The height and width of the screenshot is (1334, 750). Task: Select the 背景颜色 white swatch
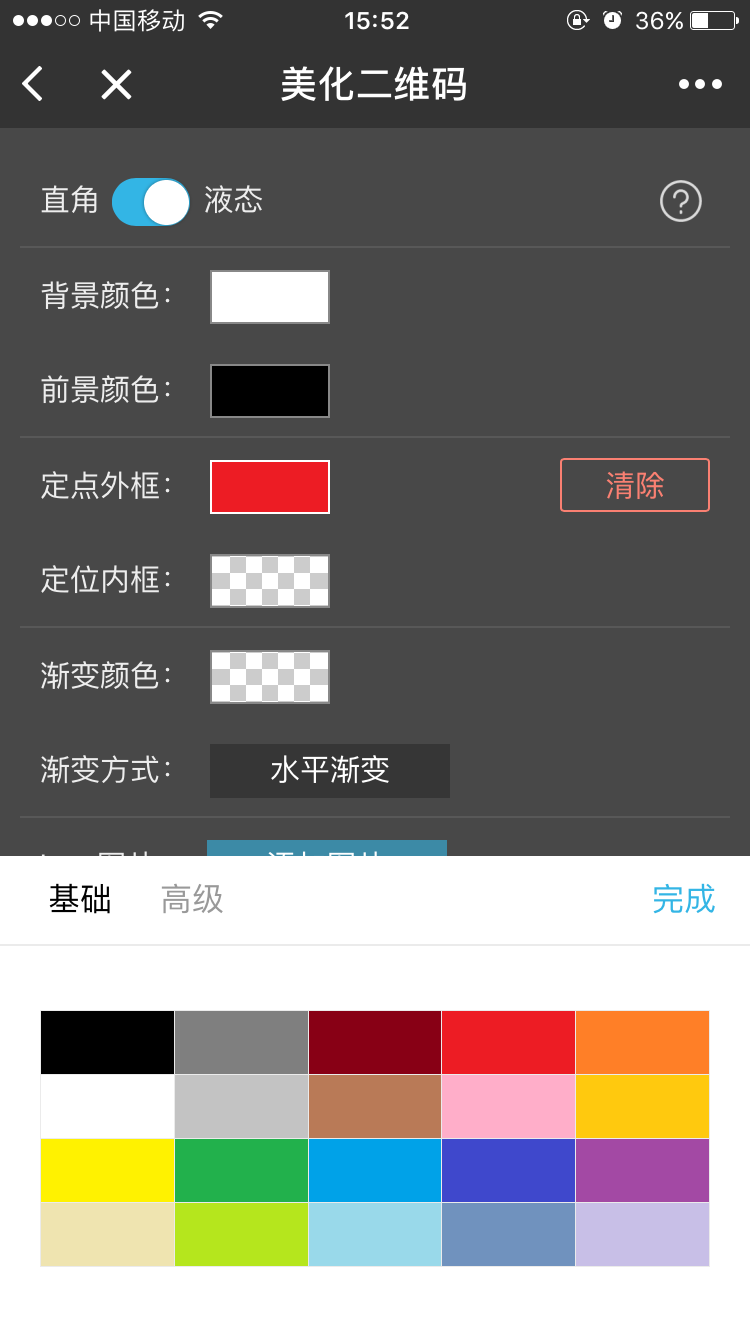(270, 297)
